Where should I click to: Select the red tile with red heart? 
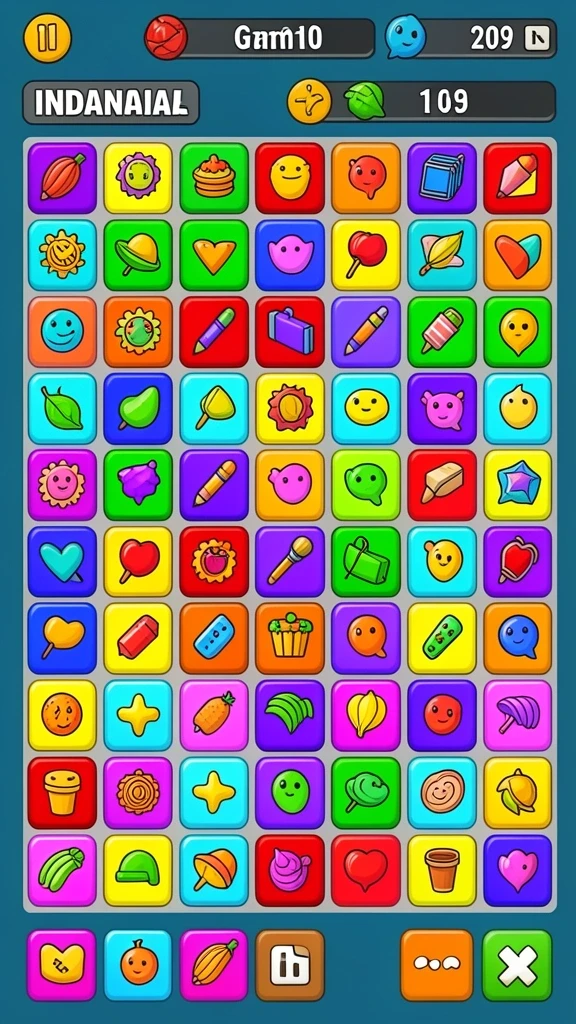(366, 870)
